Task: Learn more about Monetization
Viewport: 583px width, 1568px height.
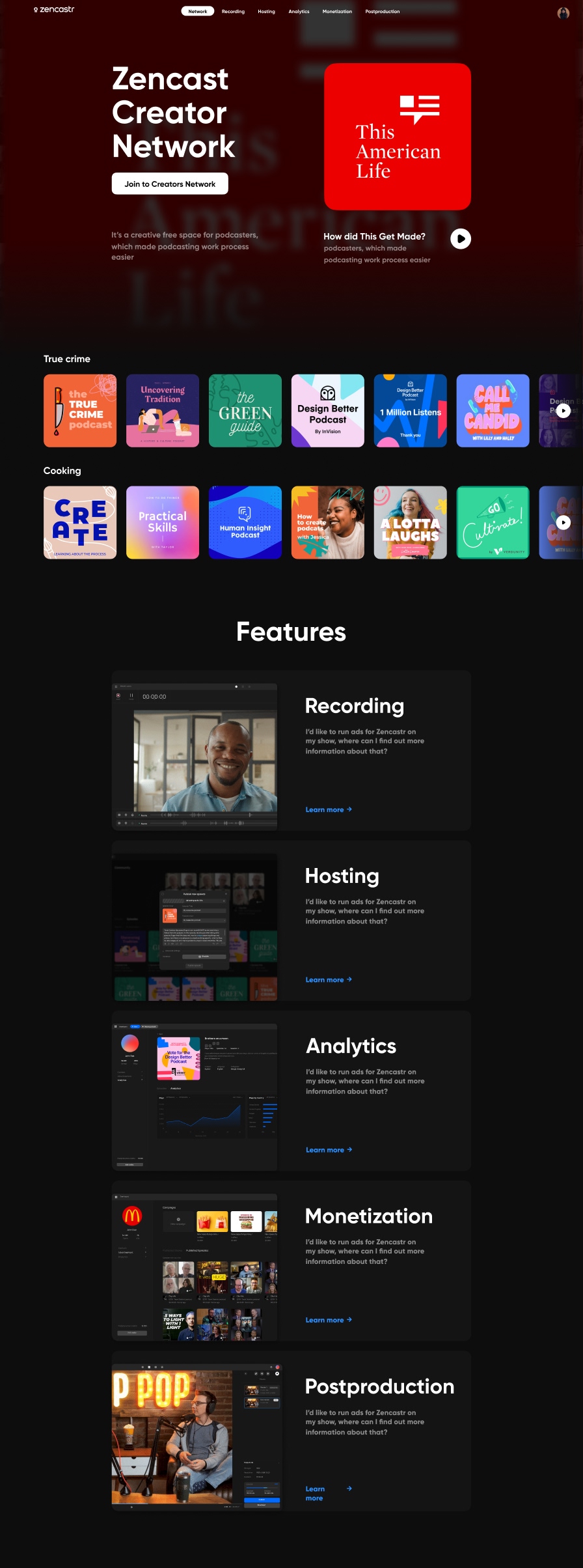Action: pos(329,1320)
